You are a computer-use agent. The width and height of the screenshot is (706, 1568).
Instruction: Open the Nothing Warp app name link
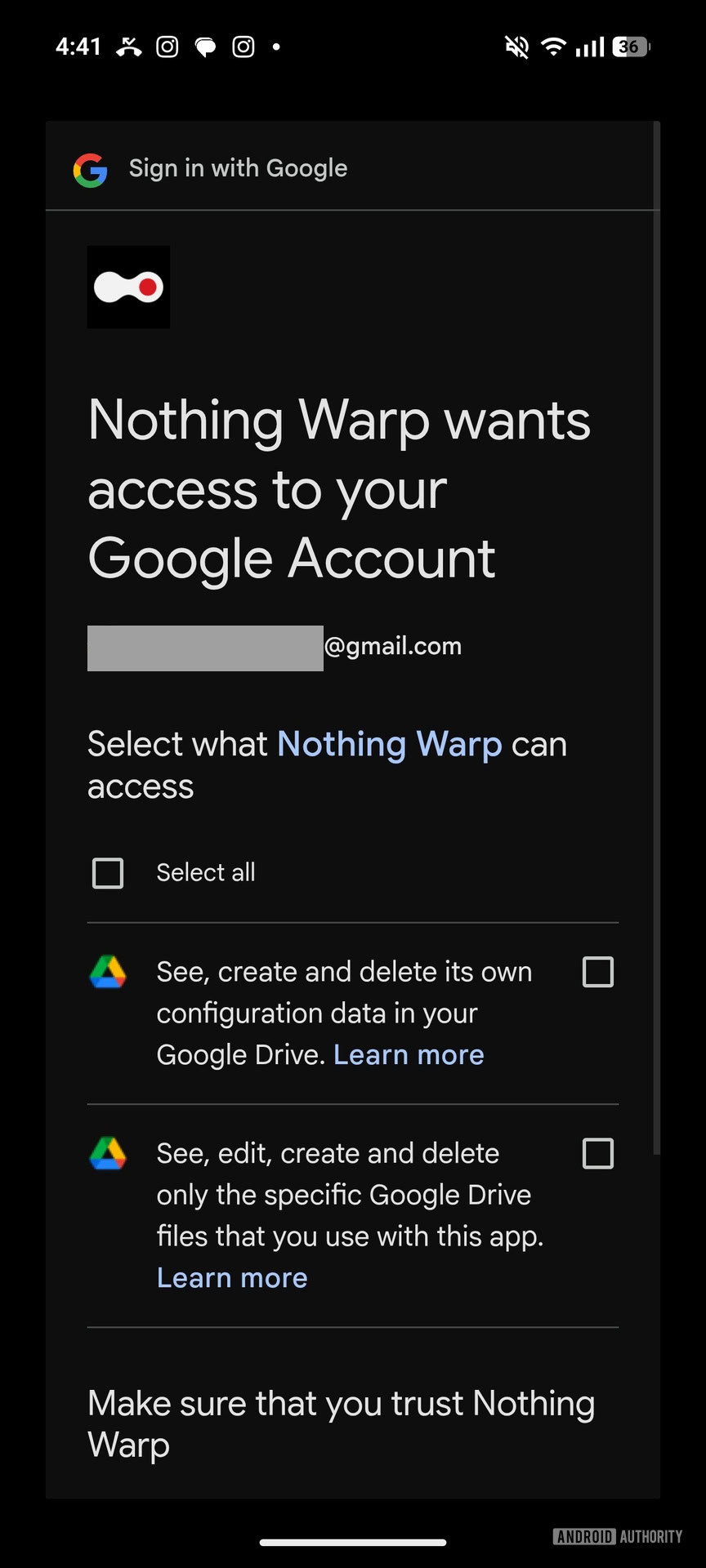(x=390, y=745)
